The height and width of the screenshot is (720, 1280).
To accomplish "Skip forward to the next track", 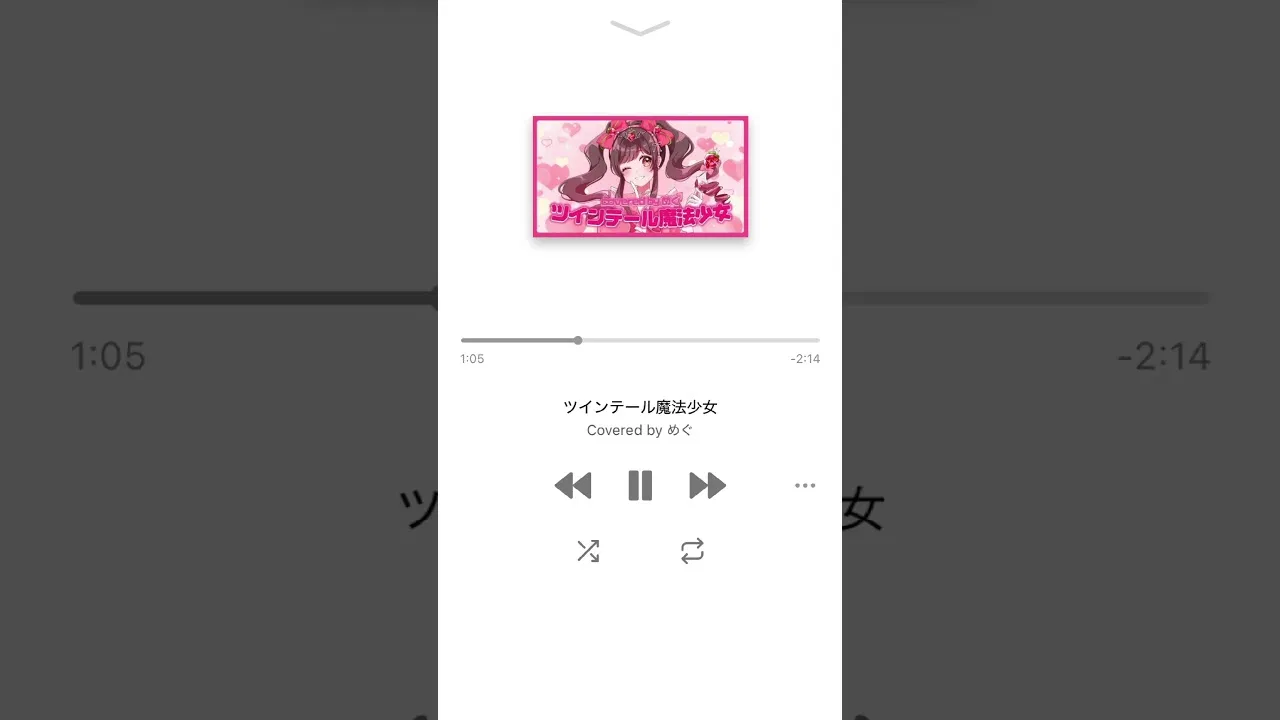I will tap(707, 486).
